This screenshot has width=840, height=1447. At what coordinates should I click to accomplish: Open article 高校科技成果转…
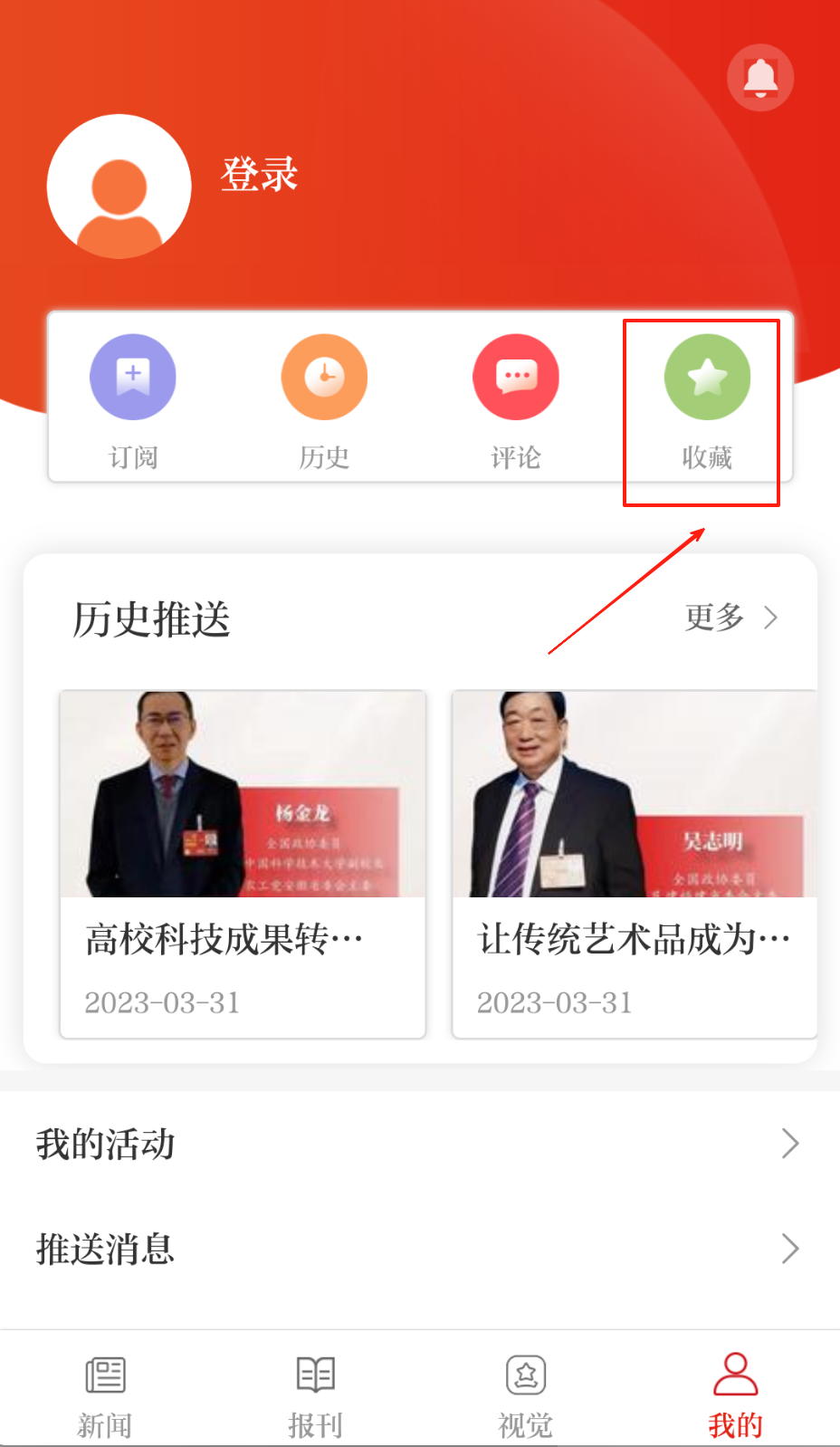243,863
